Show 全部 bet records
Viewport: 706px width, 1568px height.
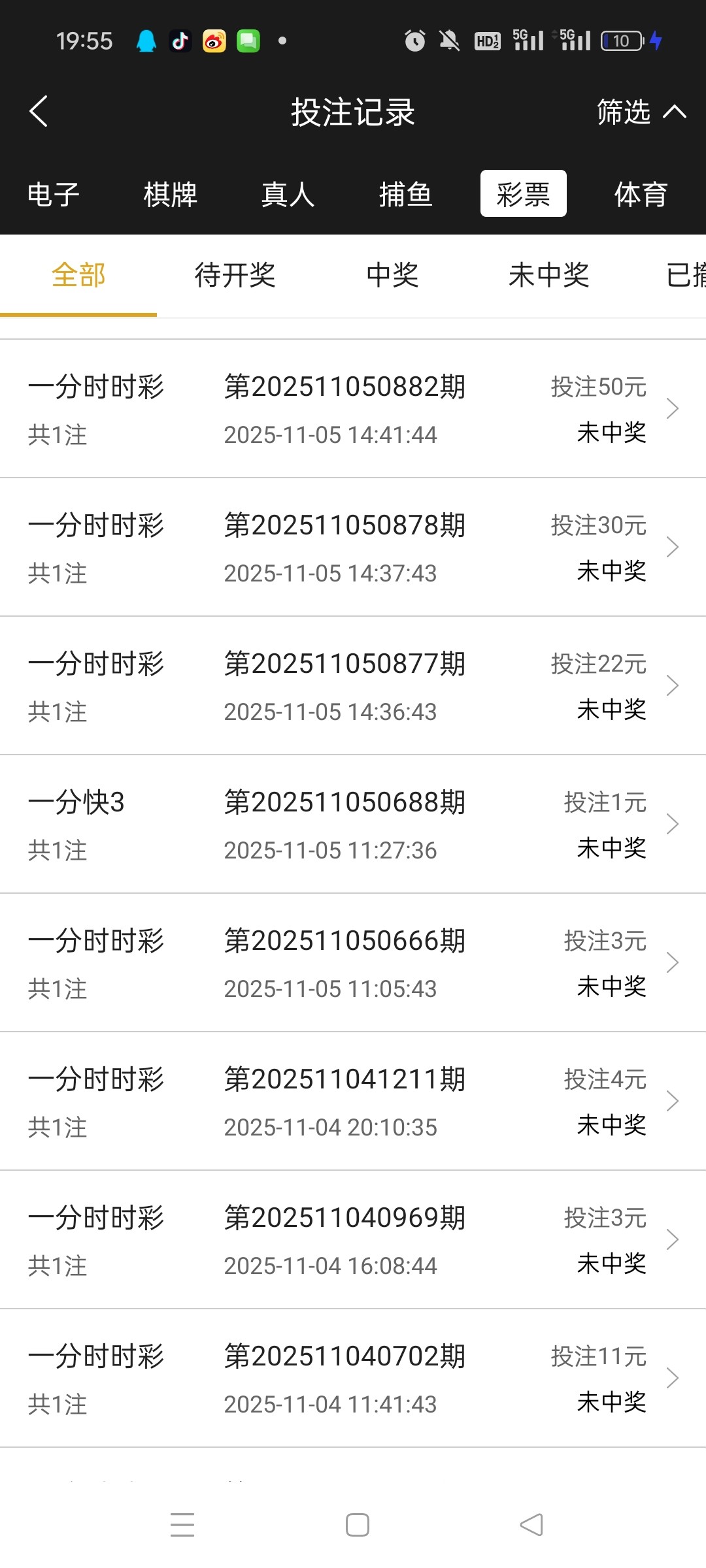[78, 275]
